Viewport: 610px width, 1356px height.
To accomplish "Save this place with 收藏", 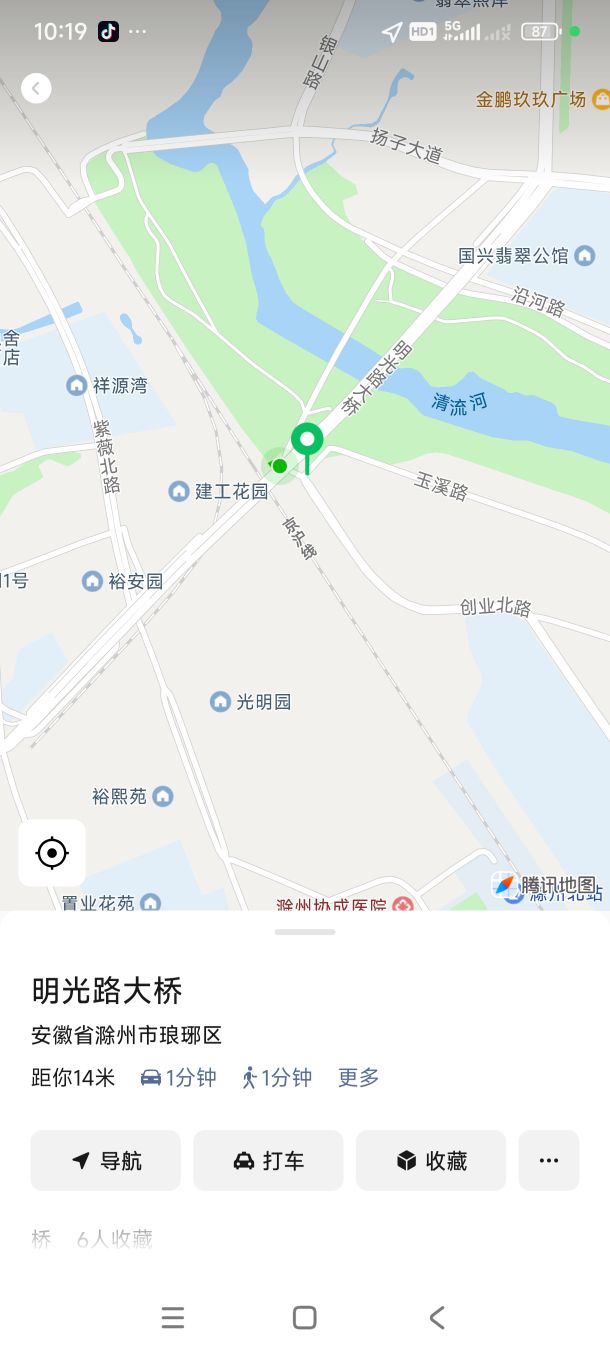I will pos(431,1160).
